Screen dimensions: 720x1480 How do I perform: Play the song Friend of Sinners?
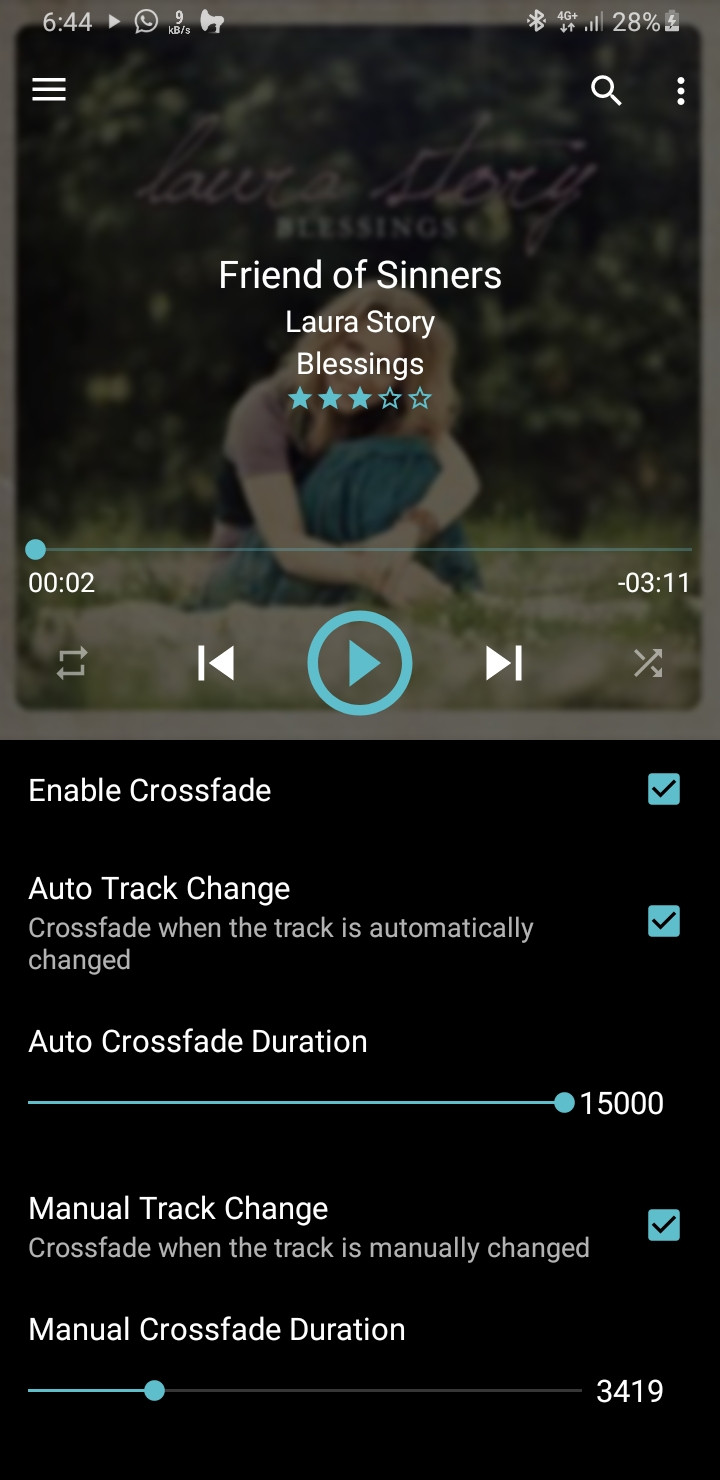pyautogui.click(x=359, y=662)
